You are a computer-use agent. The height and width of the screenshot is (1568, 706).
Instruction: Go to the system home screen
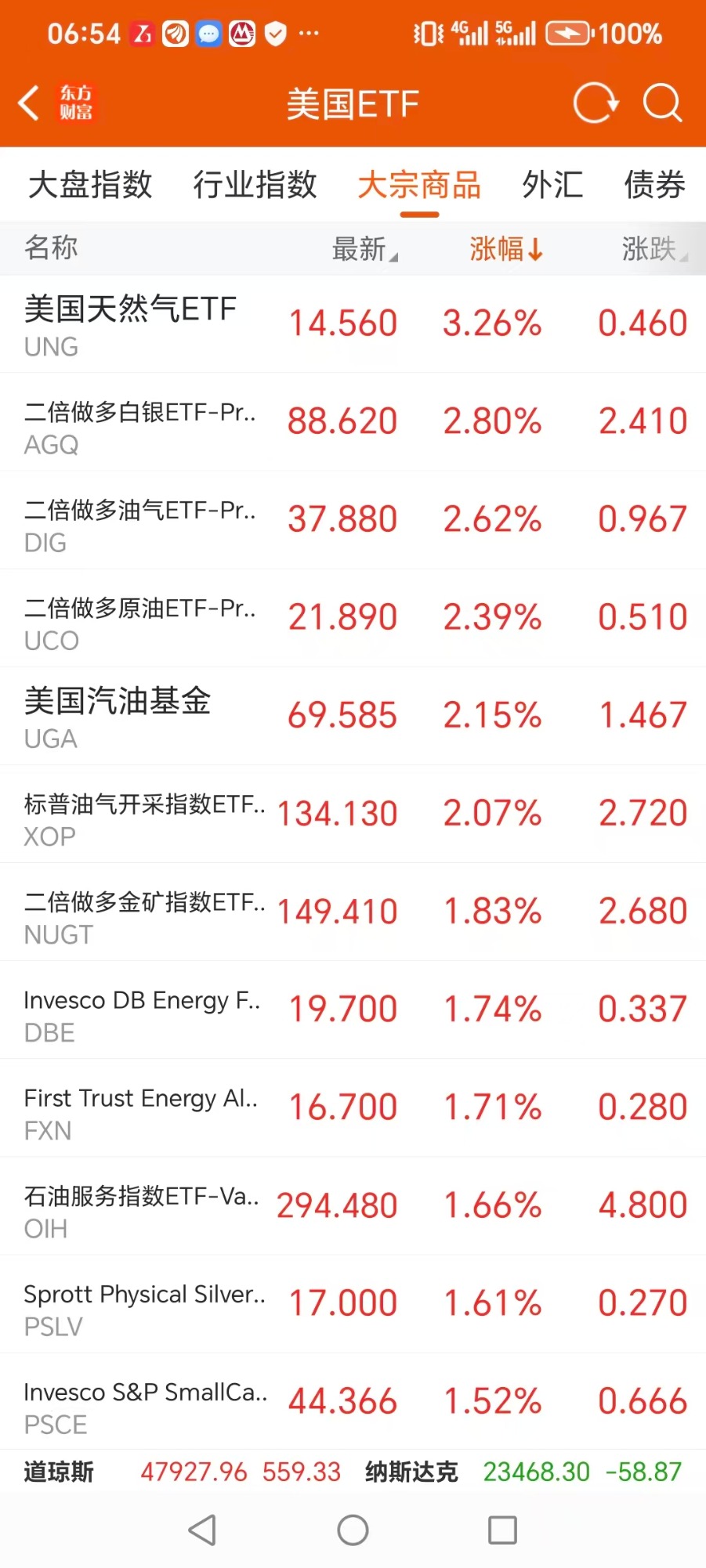click(353, 1530)
